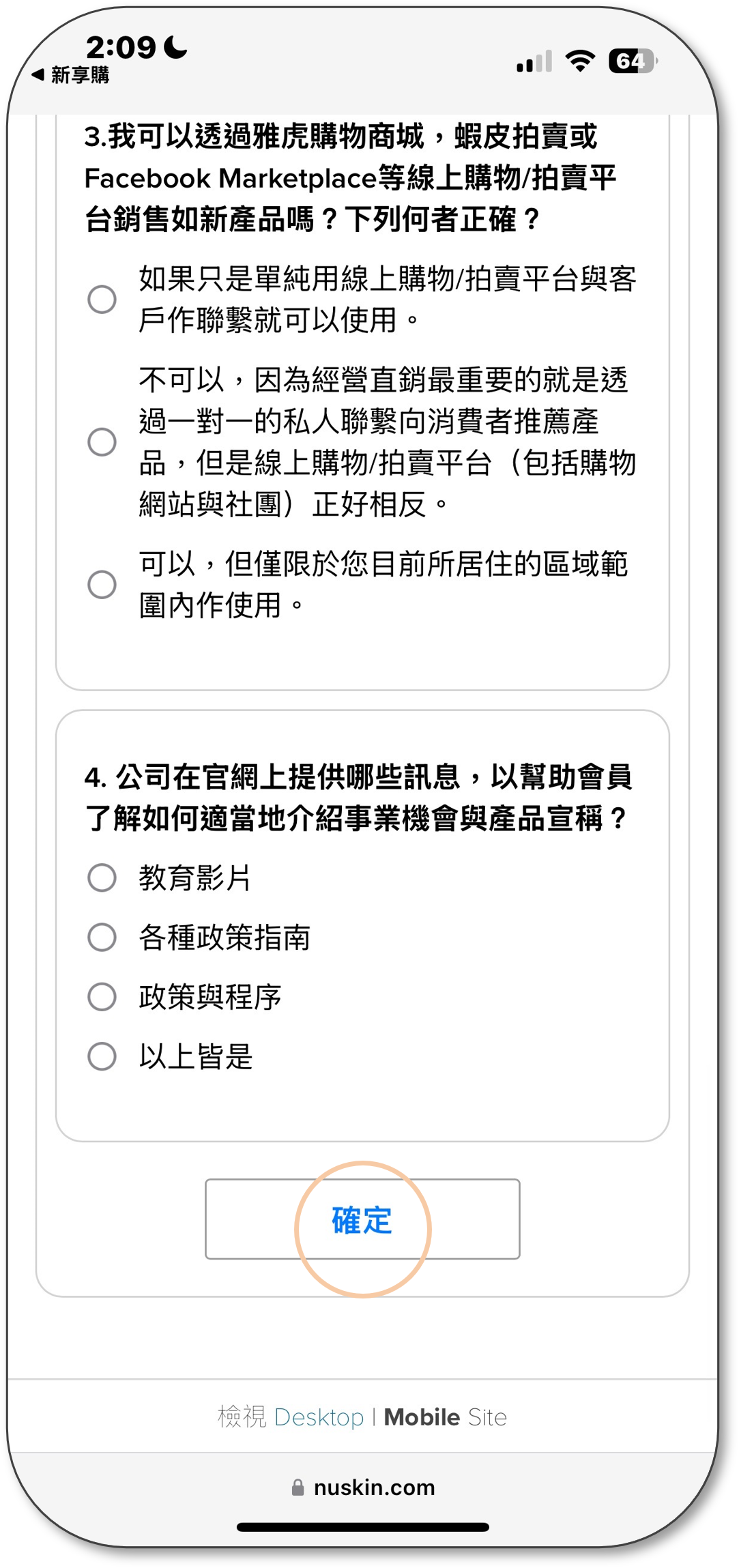Tap the nuskin.com address bar

tap(363, 1487)
